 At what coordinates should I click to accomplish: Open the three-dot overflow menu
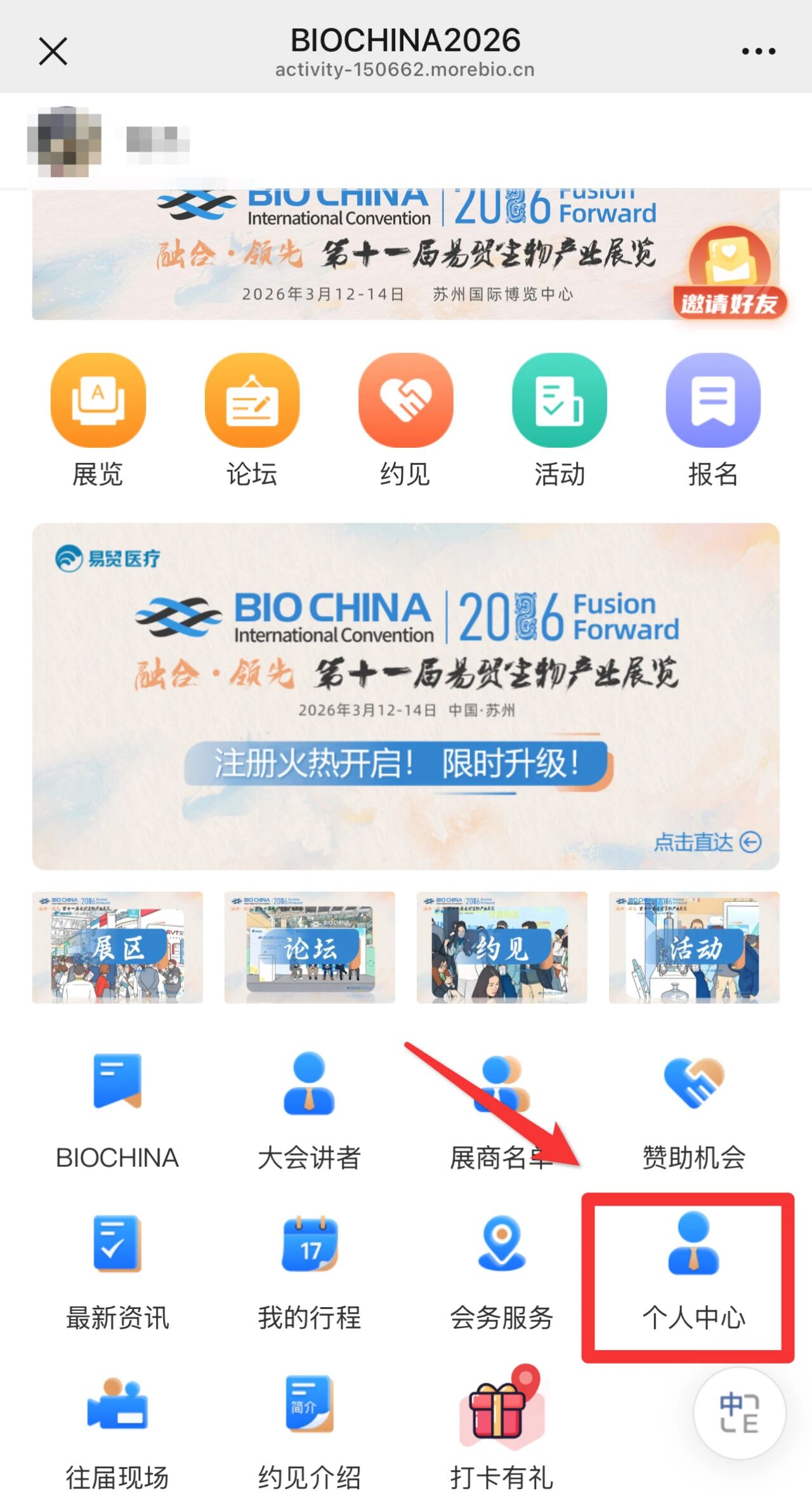click(759, 51)
